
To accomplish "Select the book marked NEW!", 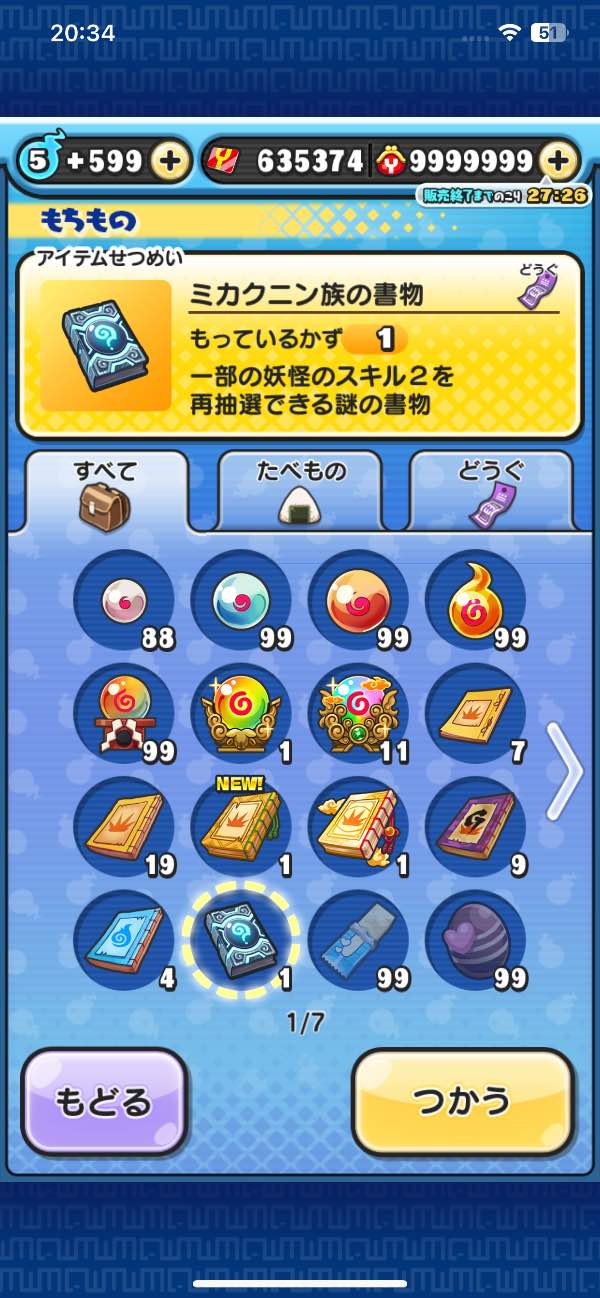I will coord(240,826).
